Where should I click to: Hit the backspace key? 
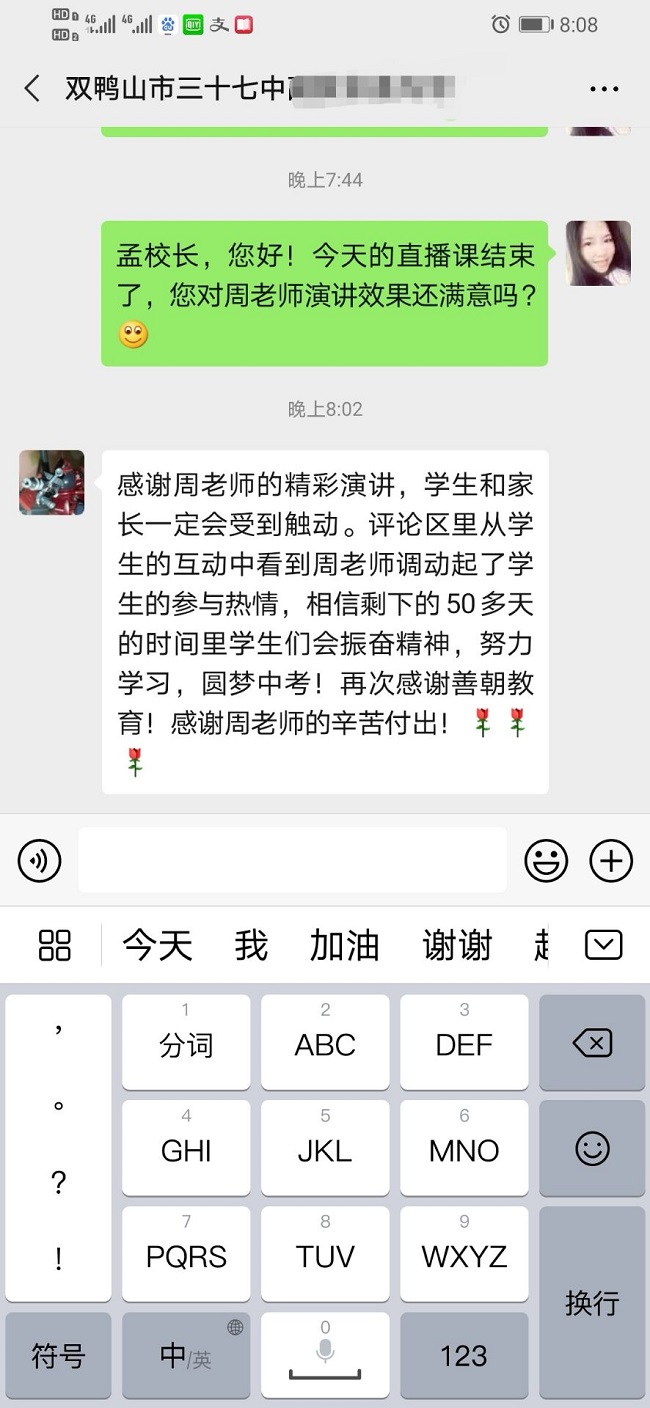point(592,1045)
